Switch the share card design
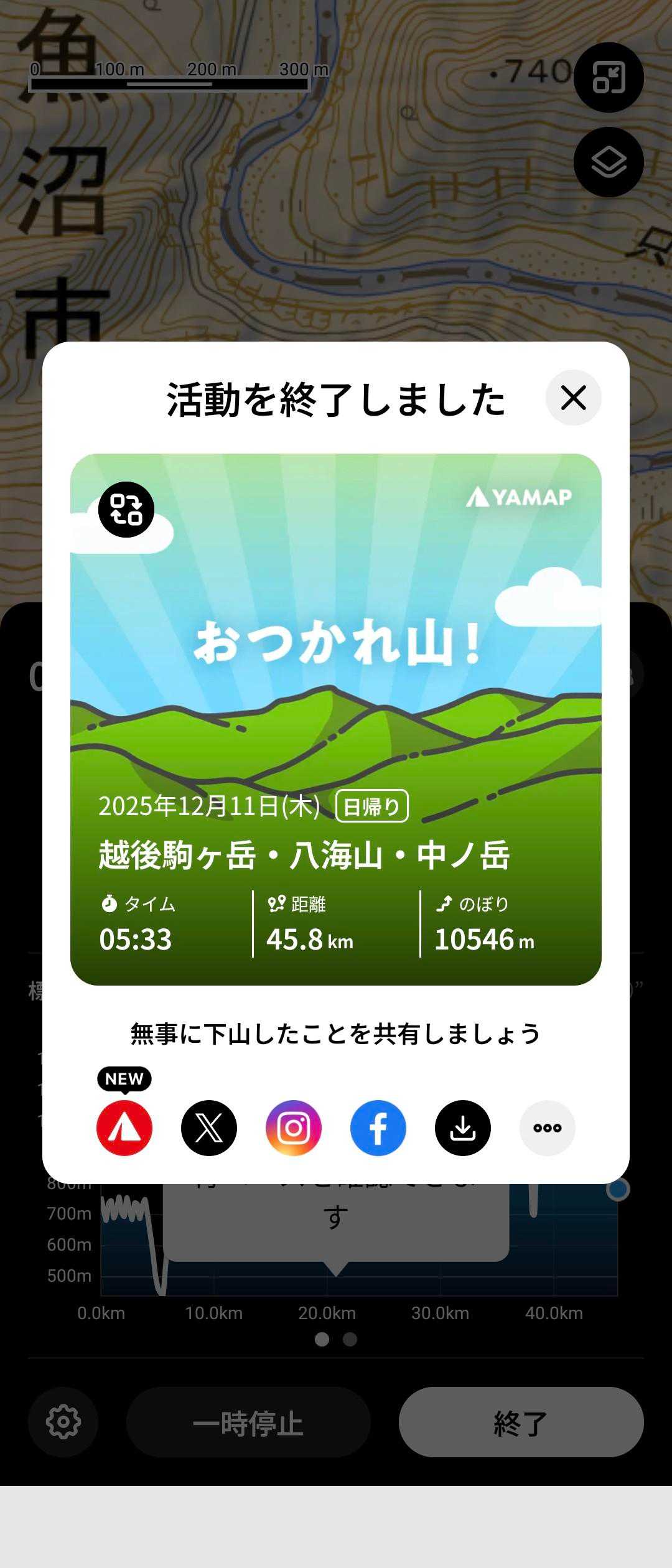This screenshot has width=672, height=1568. tap(126, 510)
